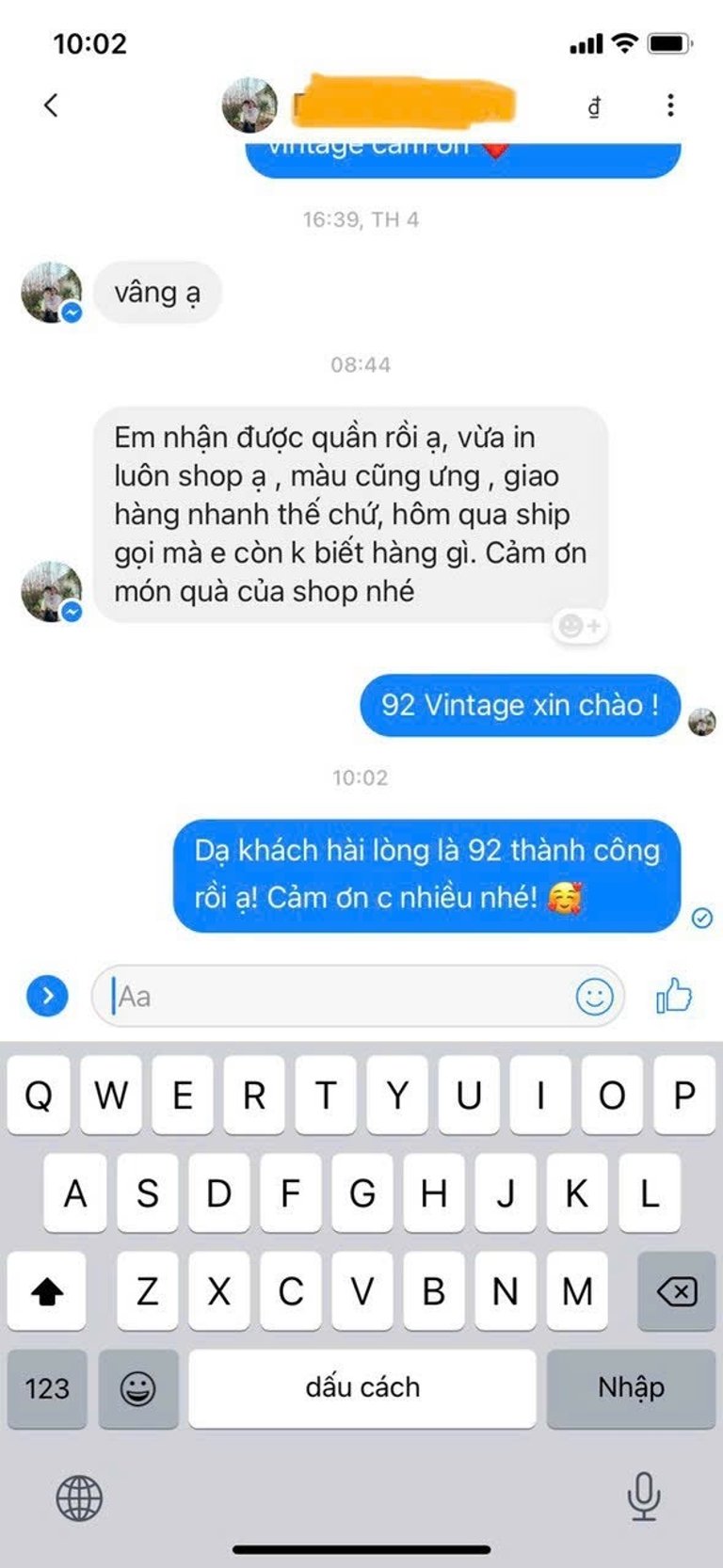Screen dimensions: 723x1568
Task: Go back to the conversation list
Action: [51, 104]
